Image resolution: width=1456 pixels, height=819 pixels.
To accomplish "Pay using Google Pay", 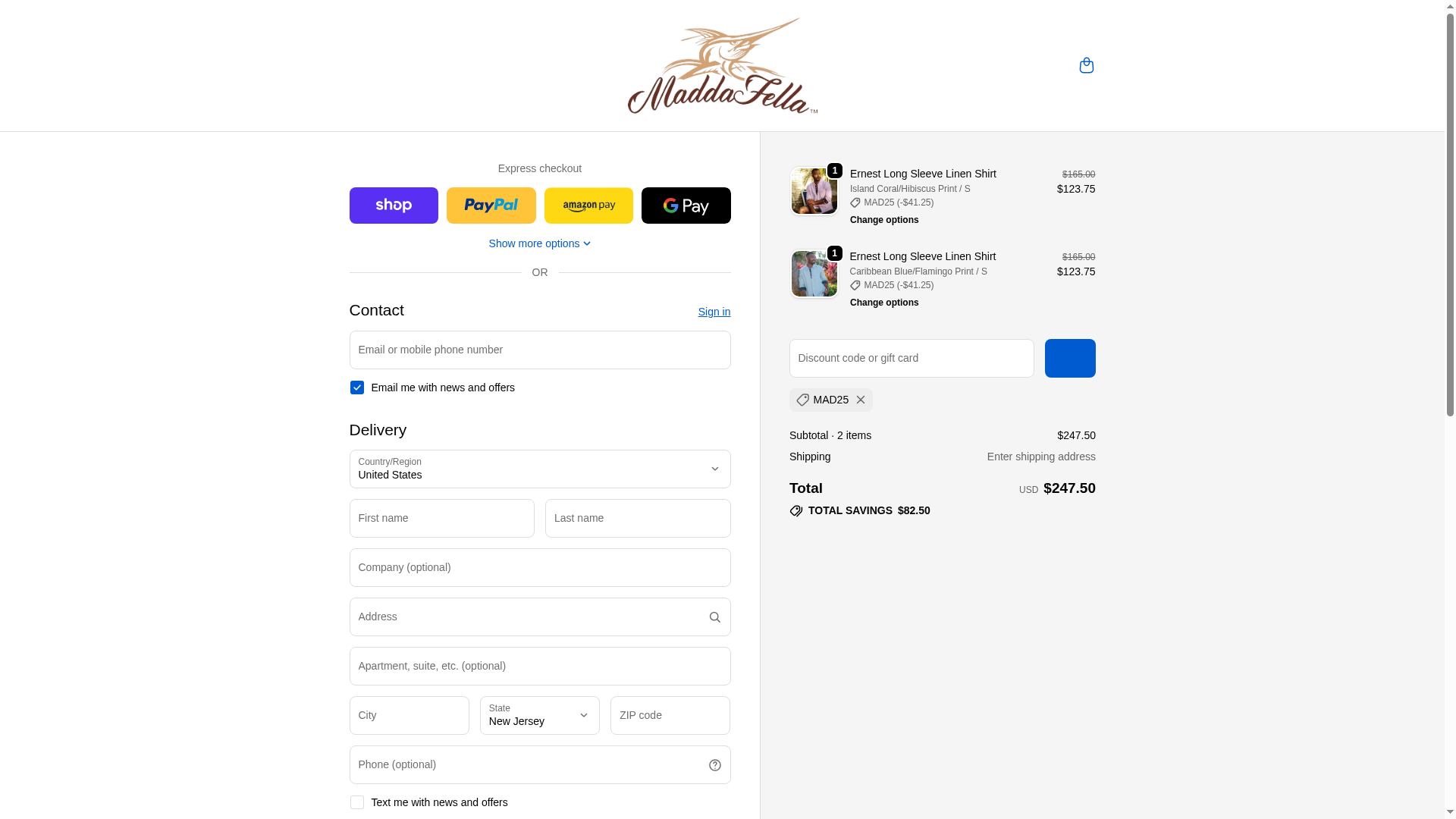I will (686, 206).
